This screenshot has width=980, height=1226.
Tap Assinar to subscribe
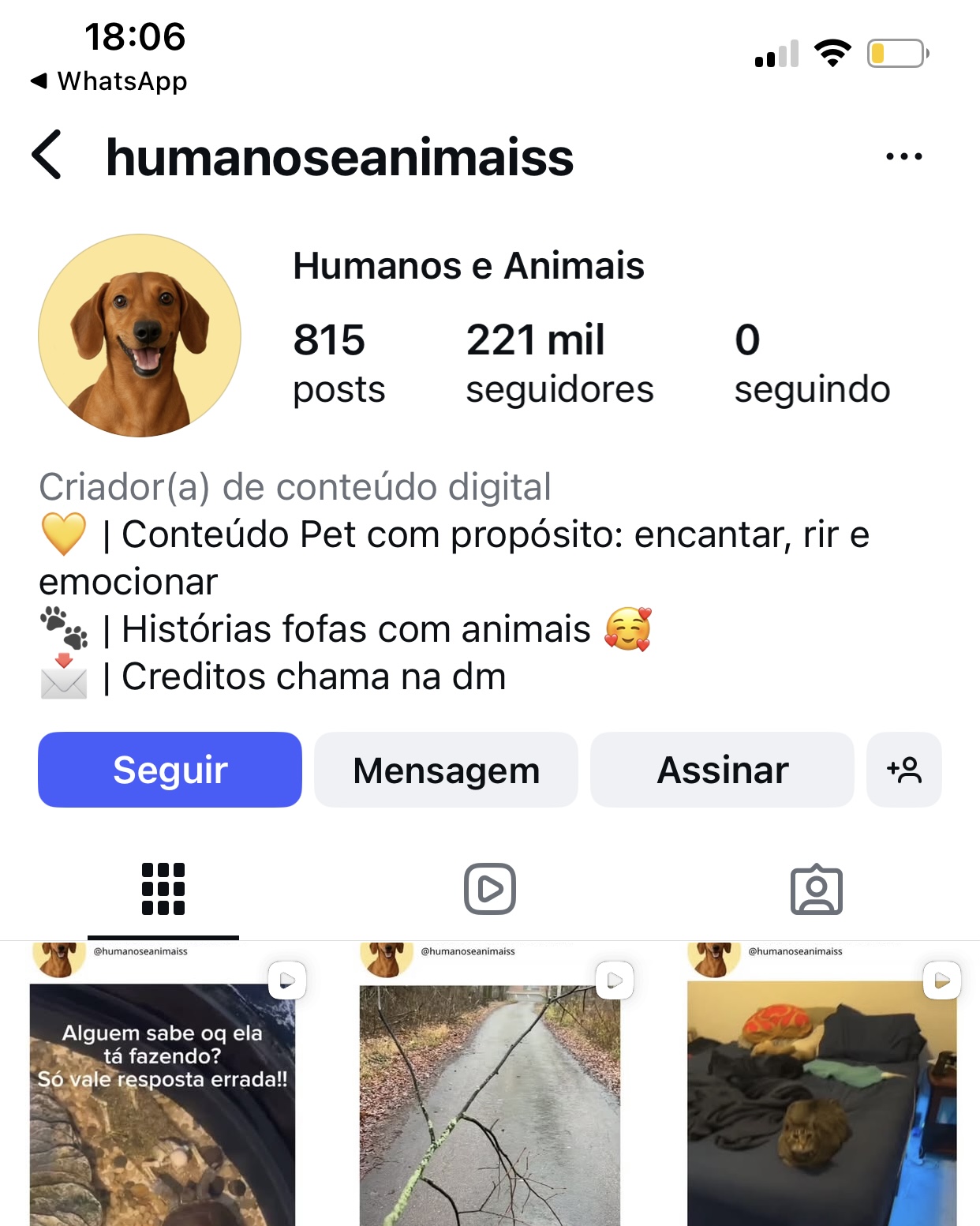722,770
